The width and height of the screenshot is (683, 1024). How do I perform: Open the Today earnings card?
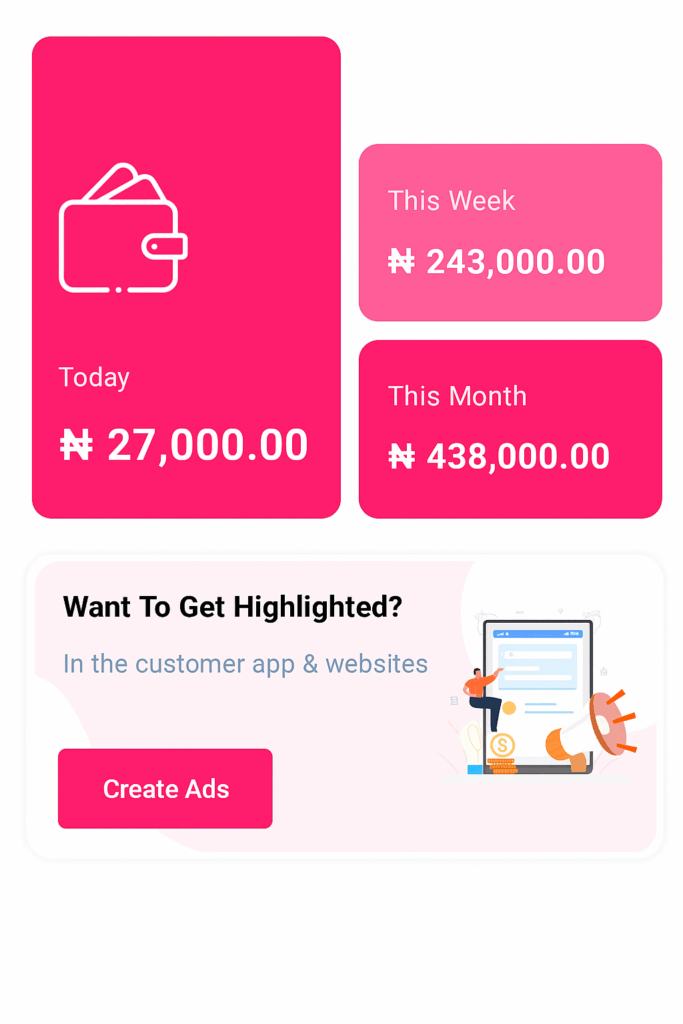186,277
